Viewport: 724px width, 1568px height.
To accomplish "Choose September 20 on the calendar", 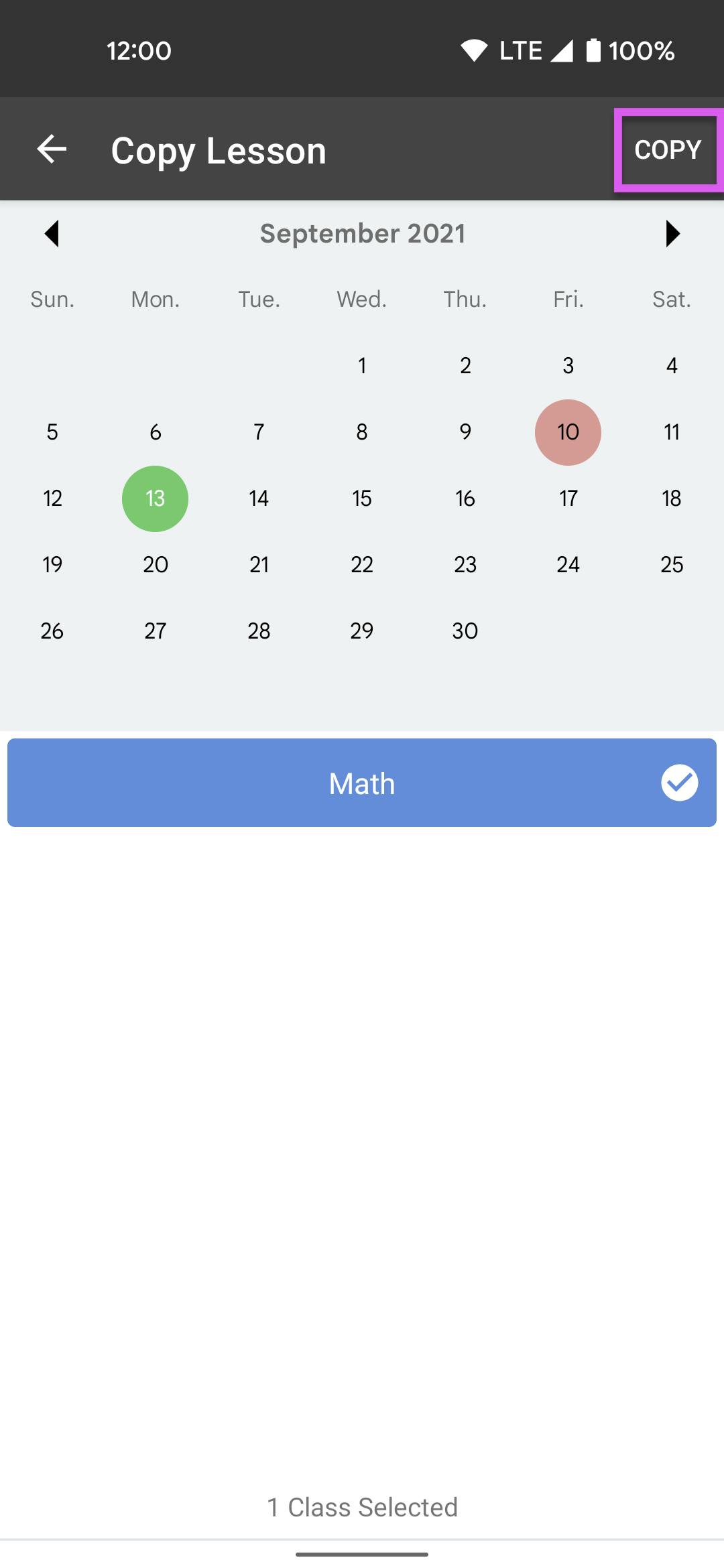I will pos(155,565).
